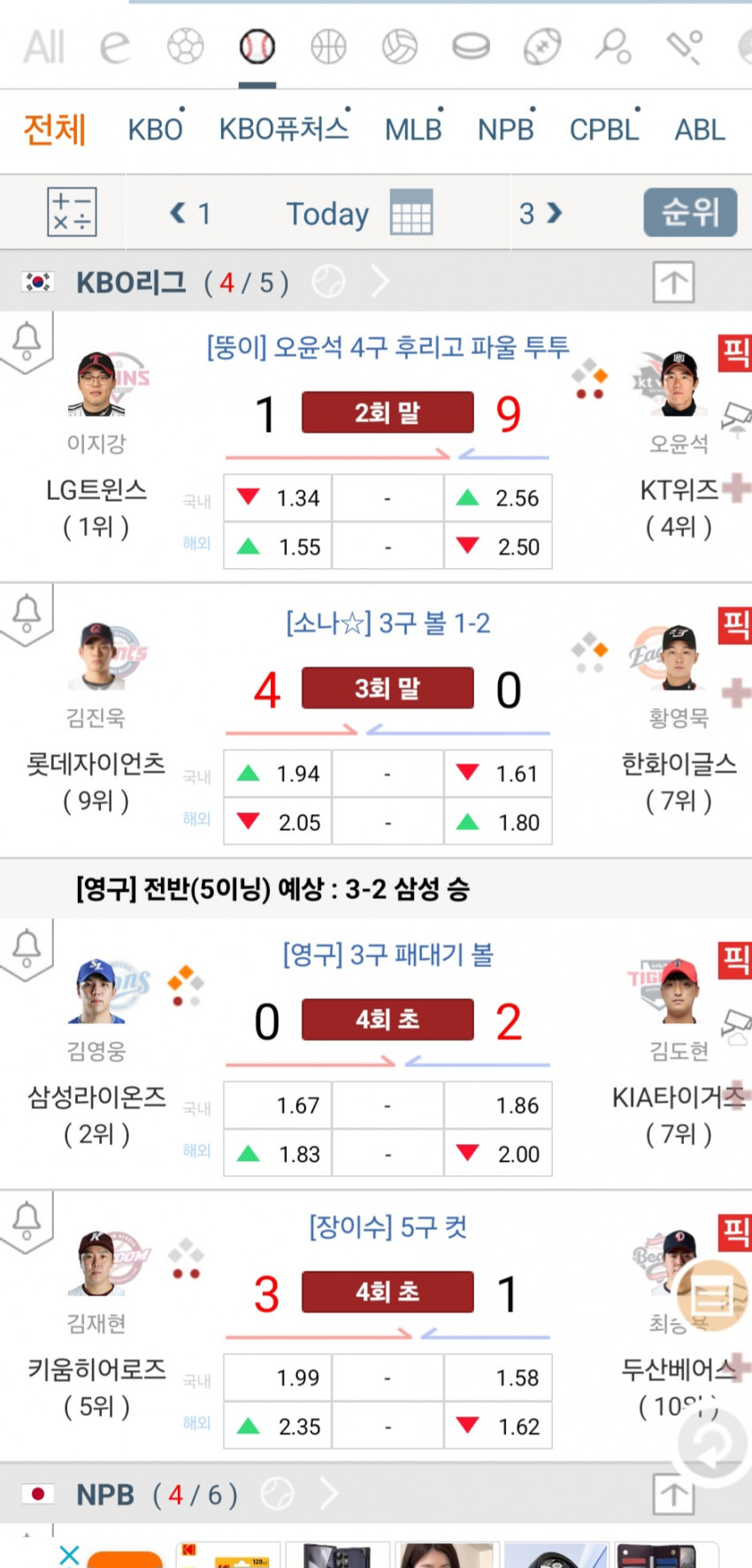
Task: Collapse the NPB section arrow
Action: pos(674,1495)
